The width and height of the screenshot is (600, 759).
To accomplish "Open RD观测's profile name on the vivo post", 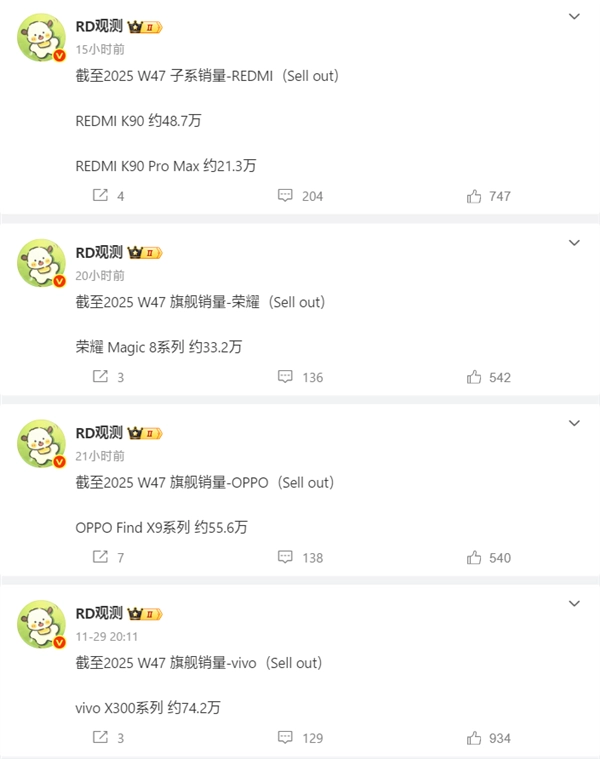I will pos(99,613).
